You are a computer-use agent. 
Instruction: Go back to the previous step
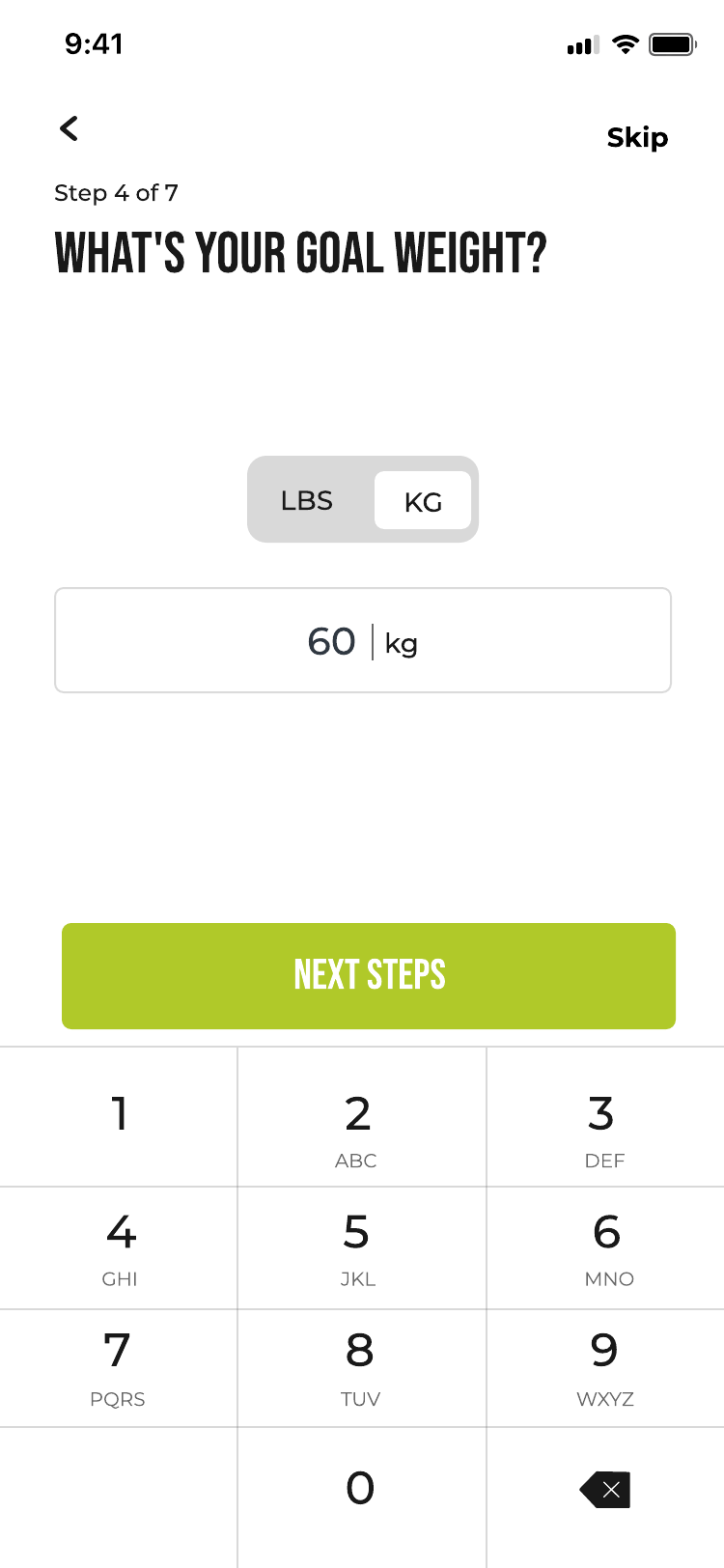pos(70,128)
